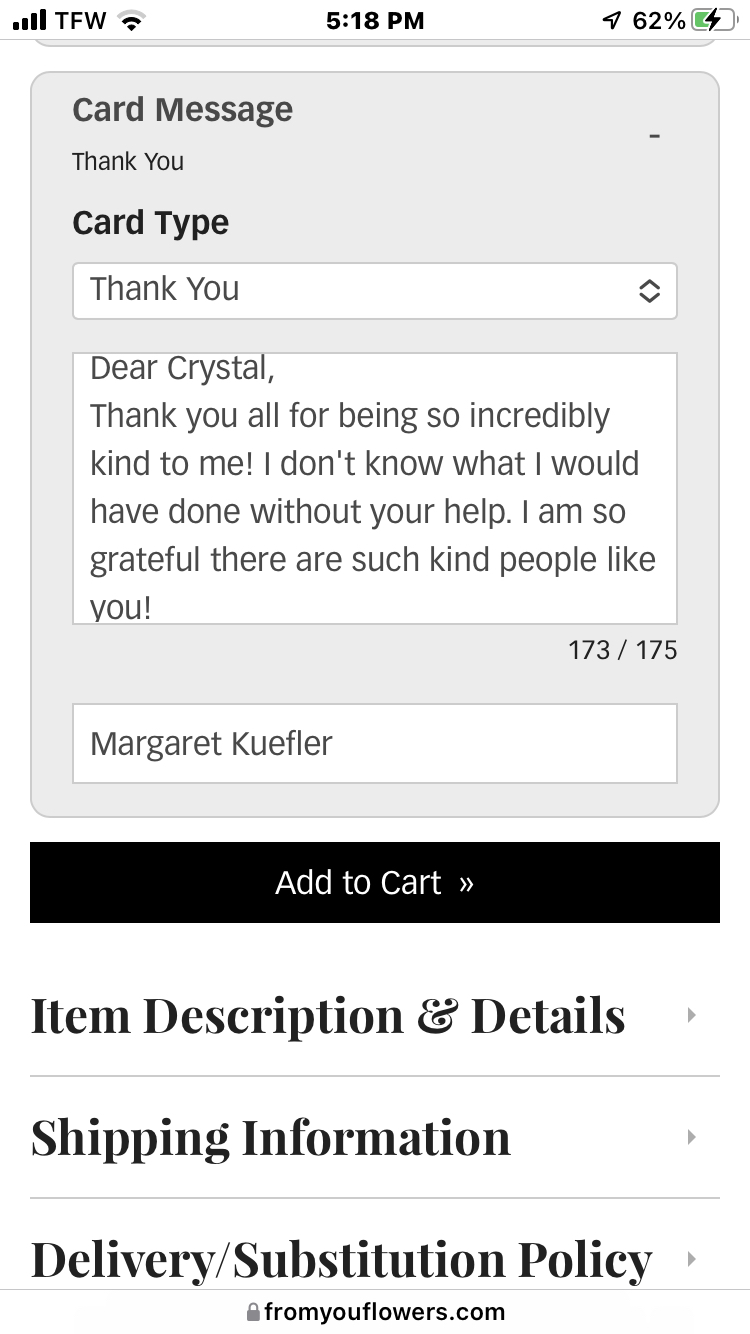750x1334 pixels.
Task: Open the Card Type dropdown
Action: [374, 290]
